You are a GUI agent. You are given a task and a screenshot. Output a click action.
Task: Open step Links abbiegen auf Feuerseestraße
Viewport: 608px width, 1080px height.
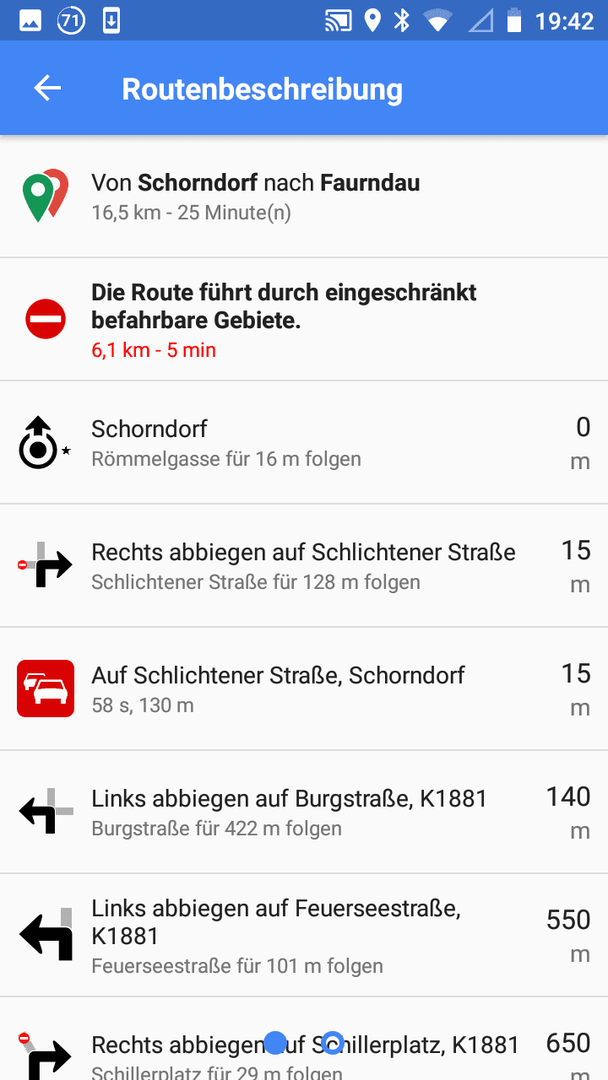304,935
